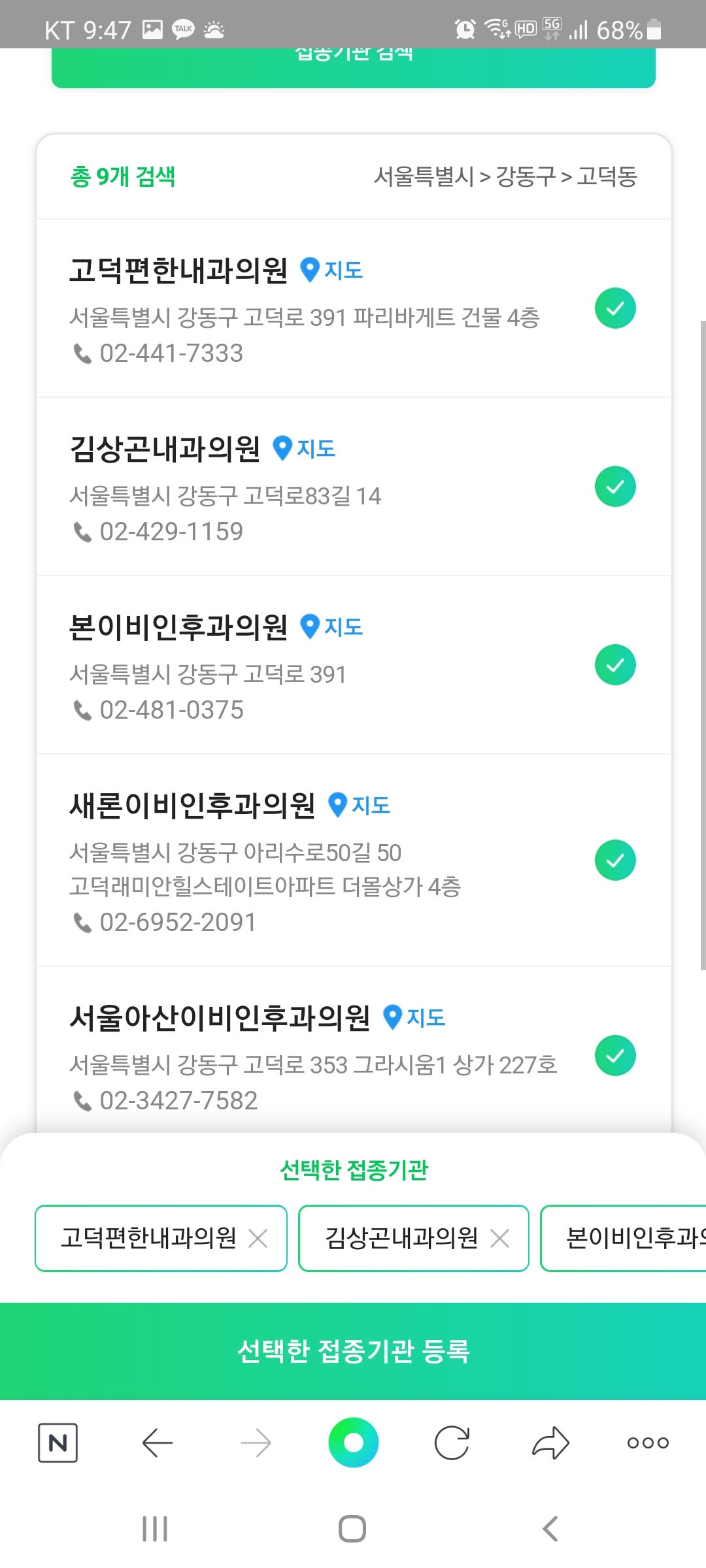
Task: Uncheck 본이비인후과의원 selection
Action: (614, 664)
